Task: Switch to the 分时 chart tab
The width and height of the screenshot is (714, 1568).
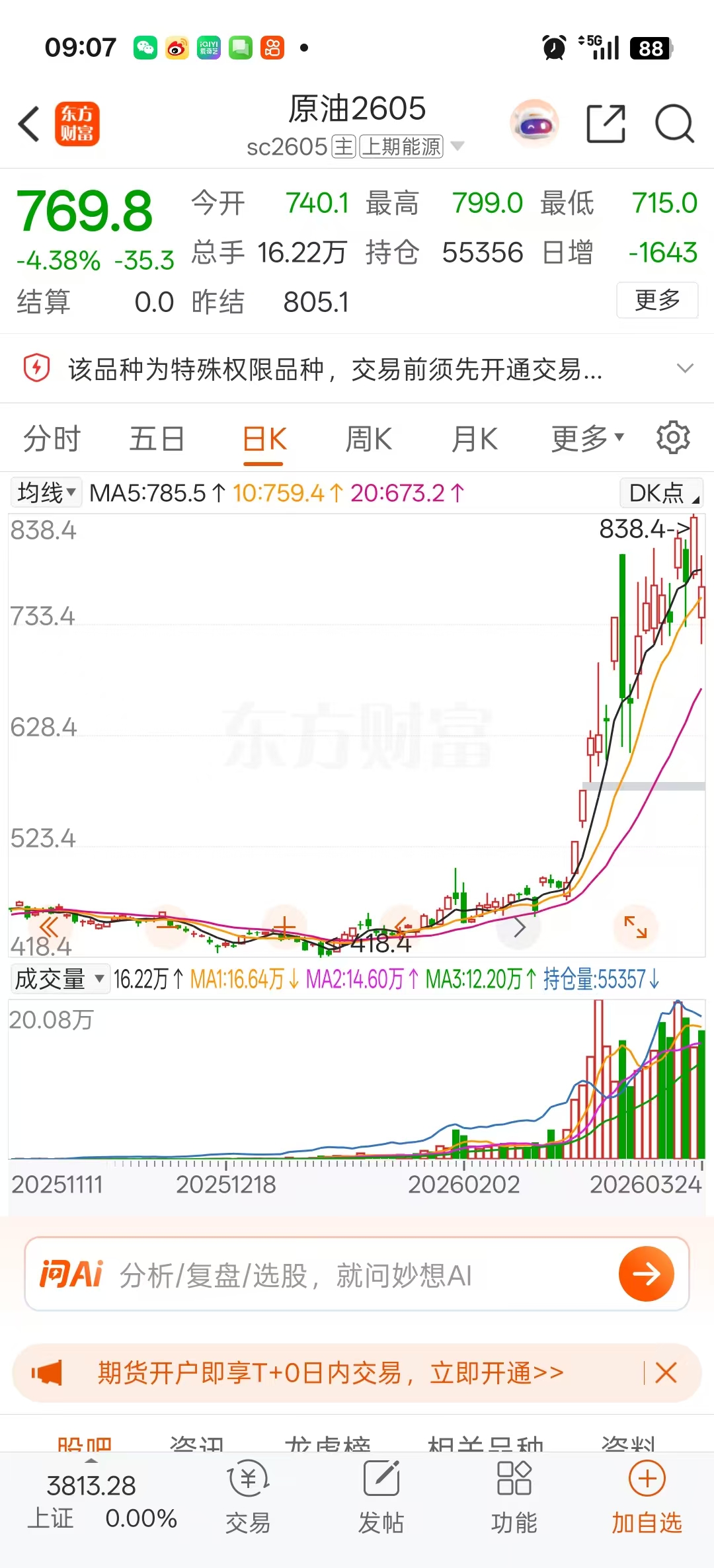Action: click(52, 439)
